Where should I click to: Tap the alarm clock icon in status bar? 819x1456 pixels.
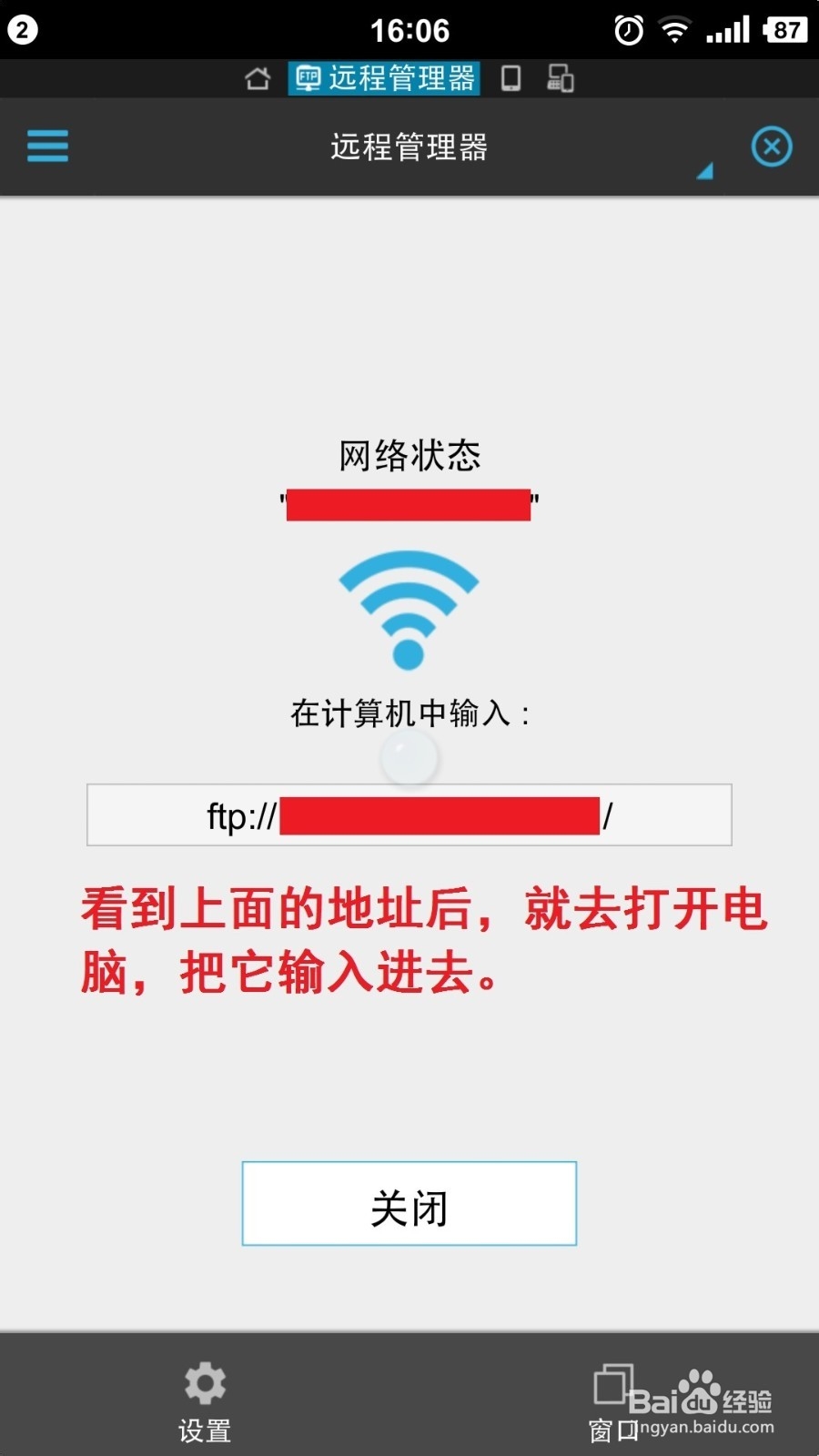(x=627, y=29)
